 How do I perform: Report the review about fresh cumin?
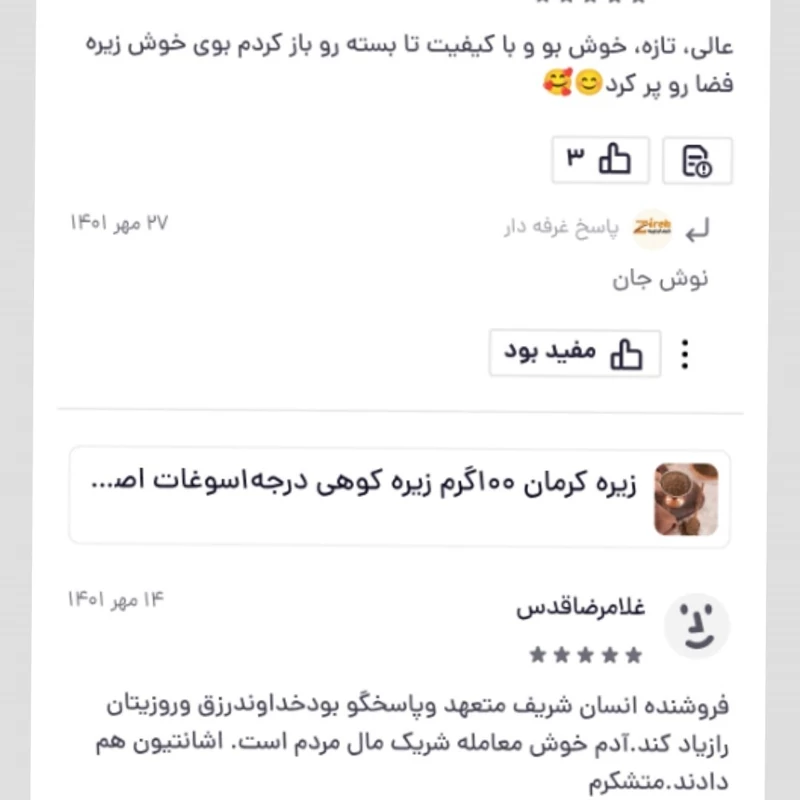click(x=697, y=161)
